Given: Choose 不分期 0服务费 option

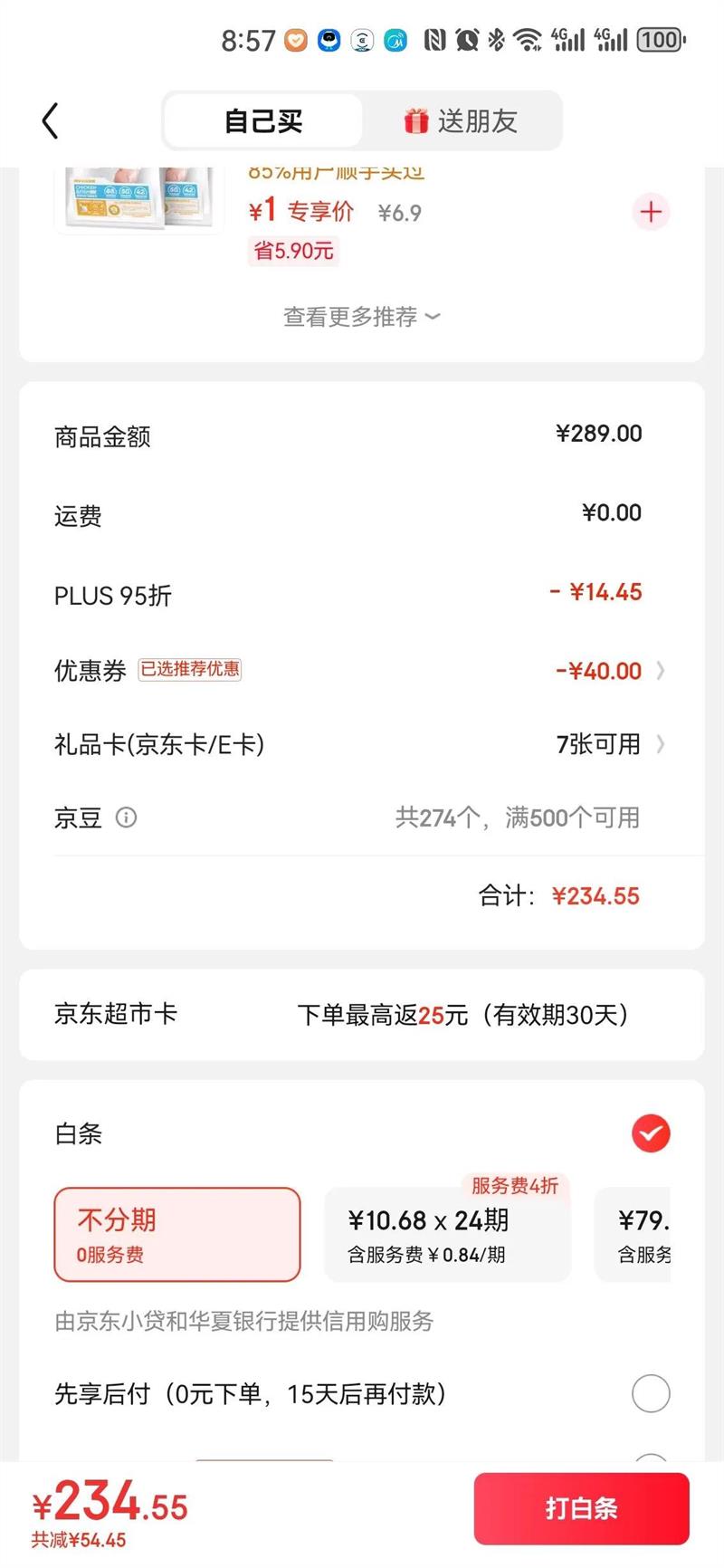Looking at the screenshot, I should tap(177, 1235).
